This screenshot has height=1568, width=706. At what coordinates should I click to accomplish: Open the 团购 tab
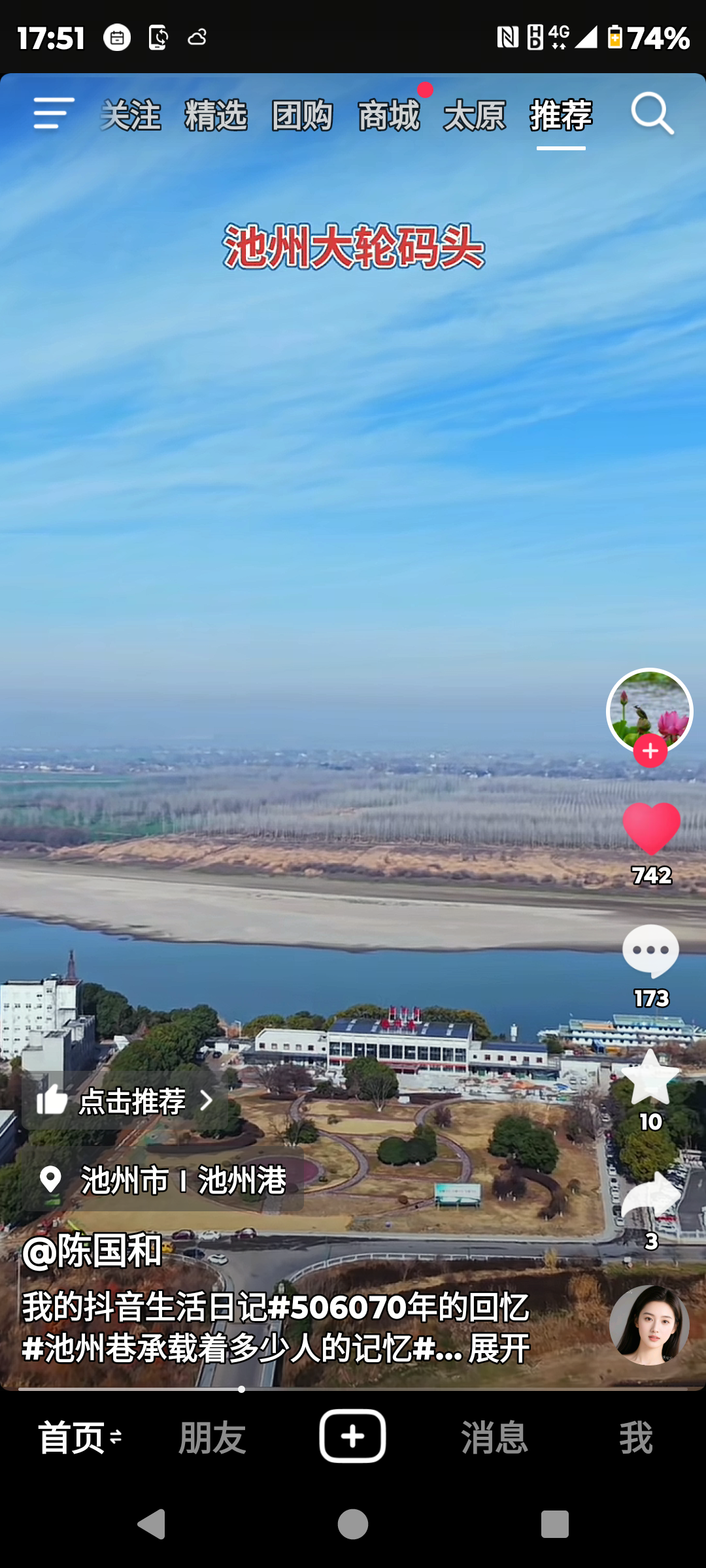[302, 116]
